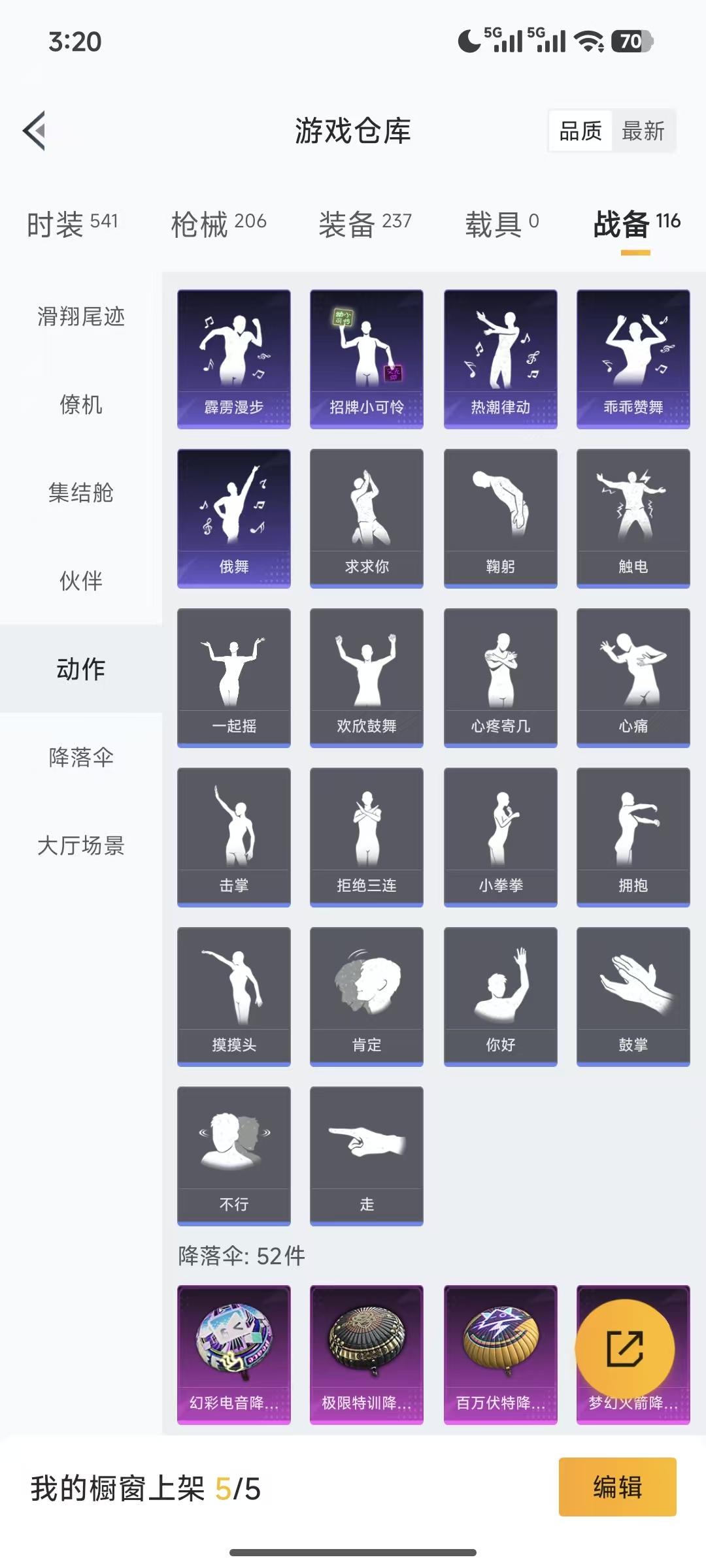Open the share icon on 梦幻火箭降落伞

coord(626,1346)
